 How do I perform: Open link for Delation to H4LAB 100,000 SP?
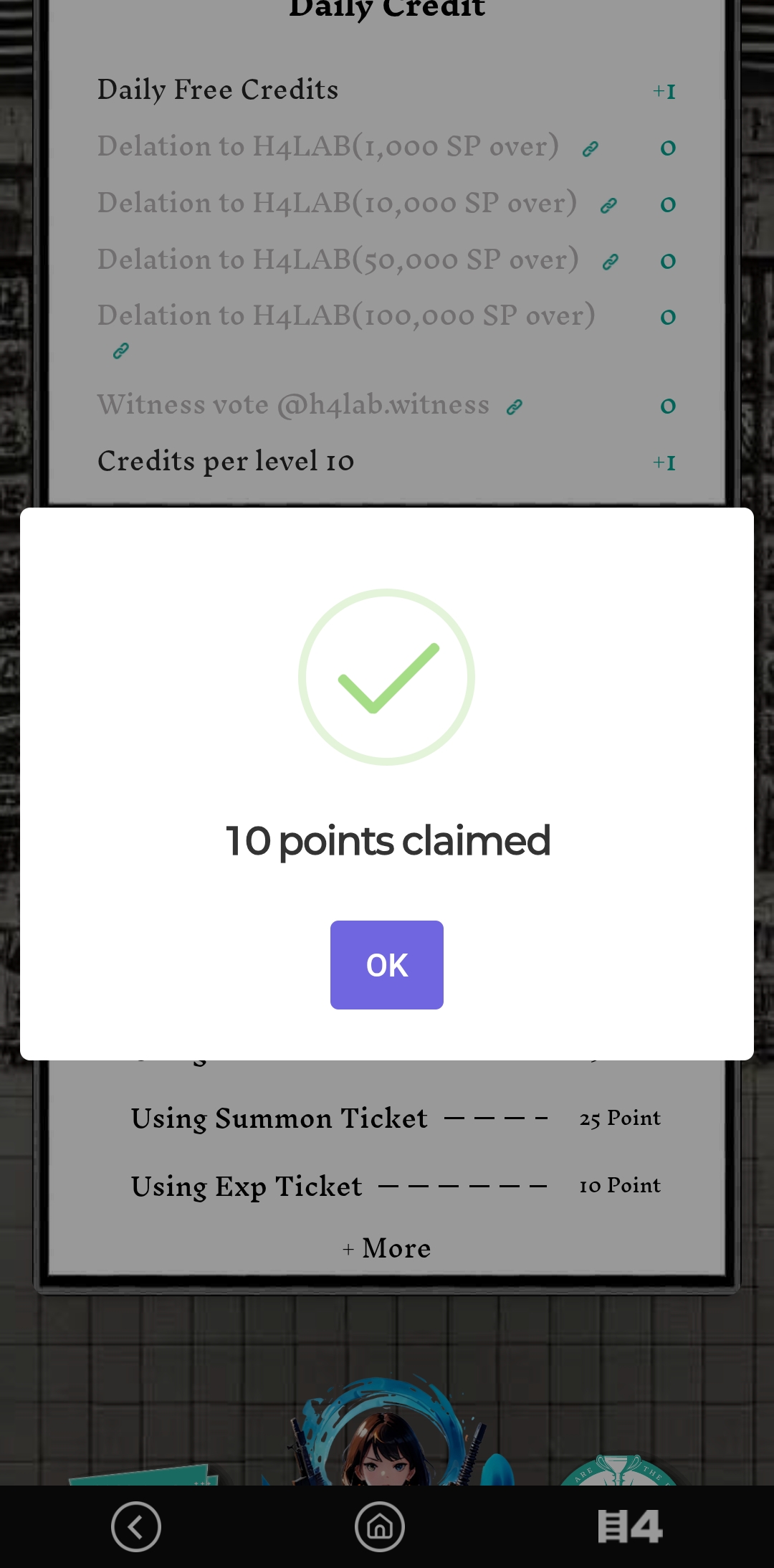click(121, 351)
